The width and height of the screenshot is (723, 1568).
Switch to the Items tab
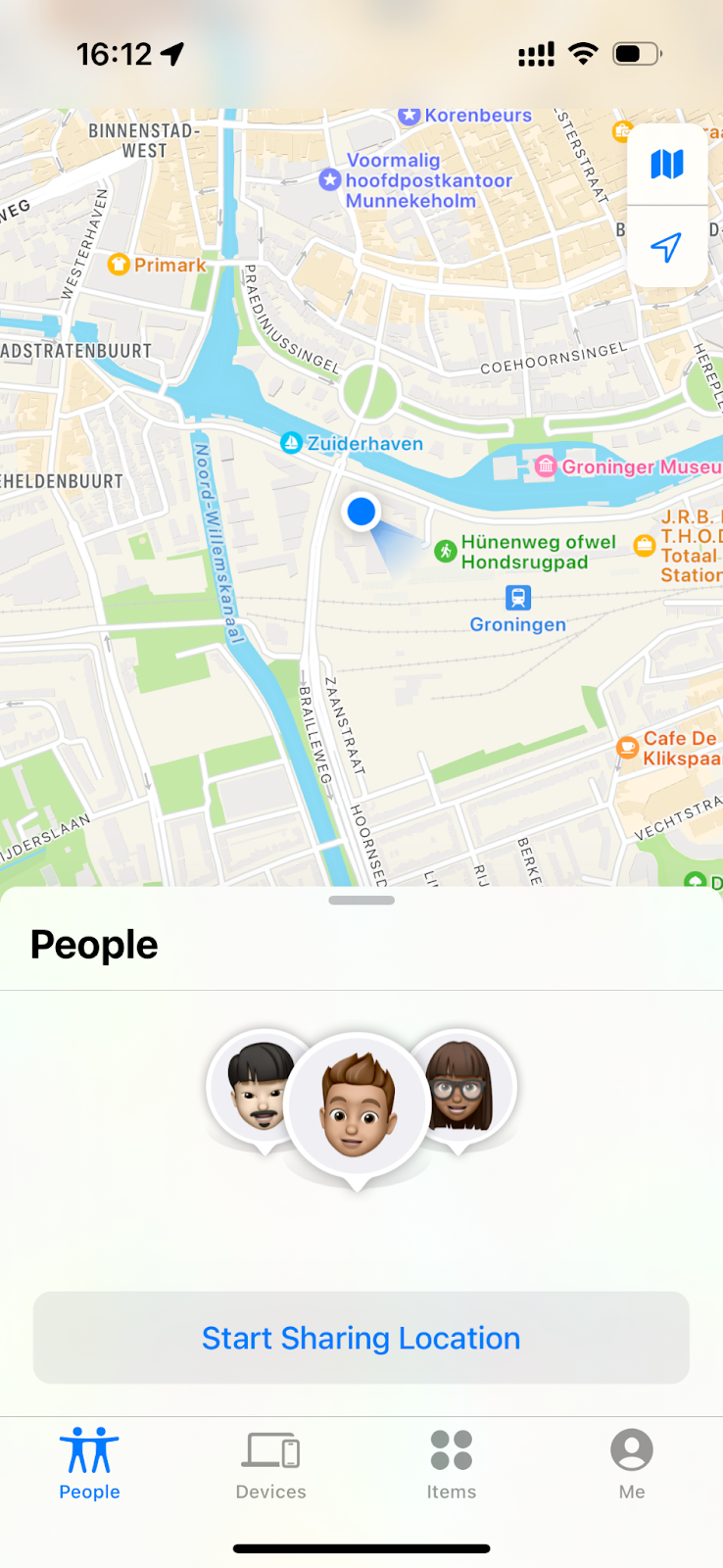coord(451,1464)
